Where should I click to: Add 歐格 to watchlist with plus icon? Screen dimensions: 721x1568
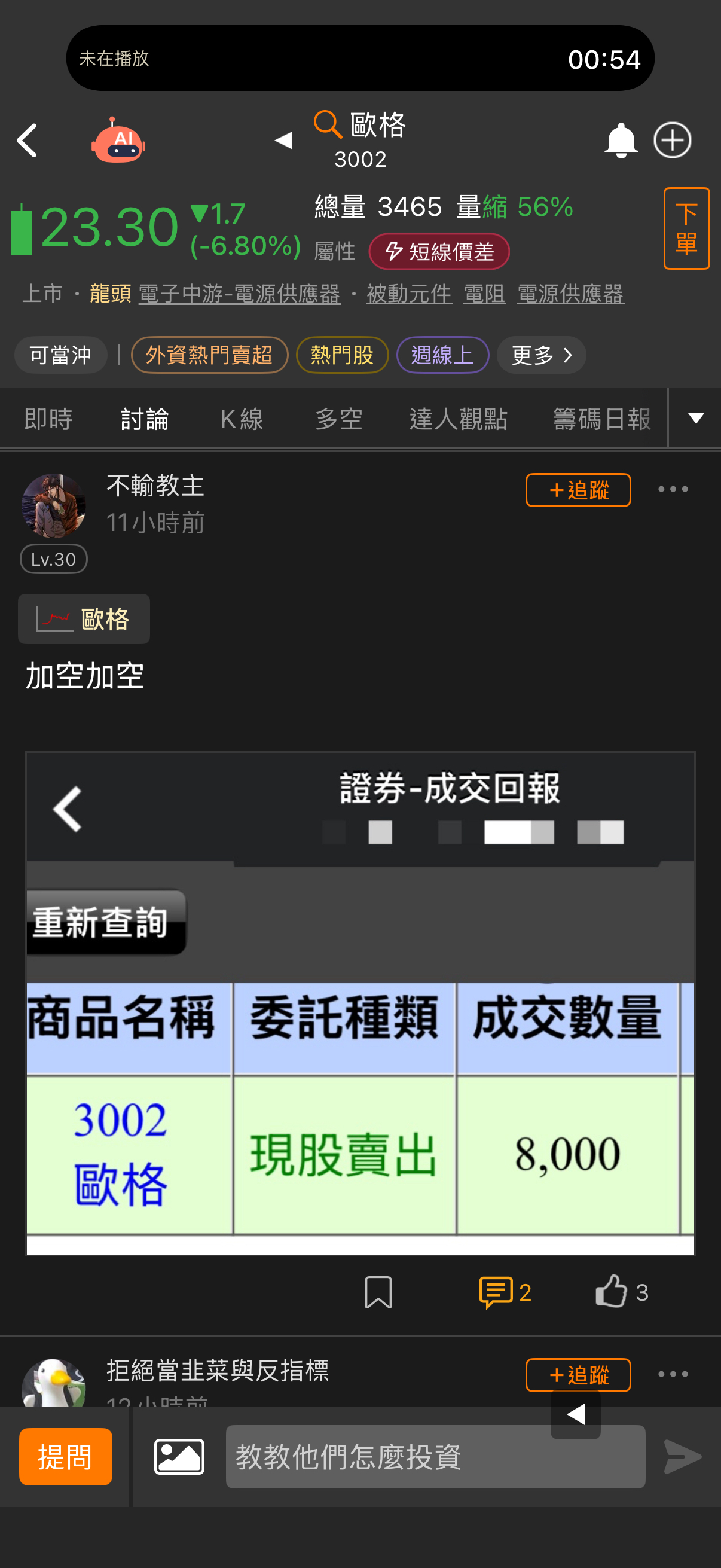tap(673, 141)
